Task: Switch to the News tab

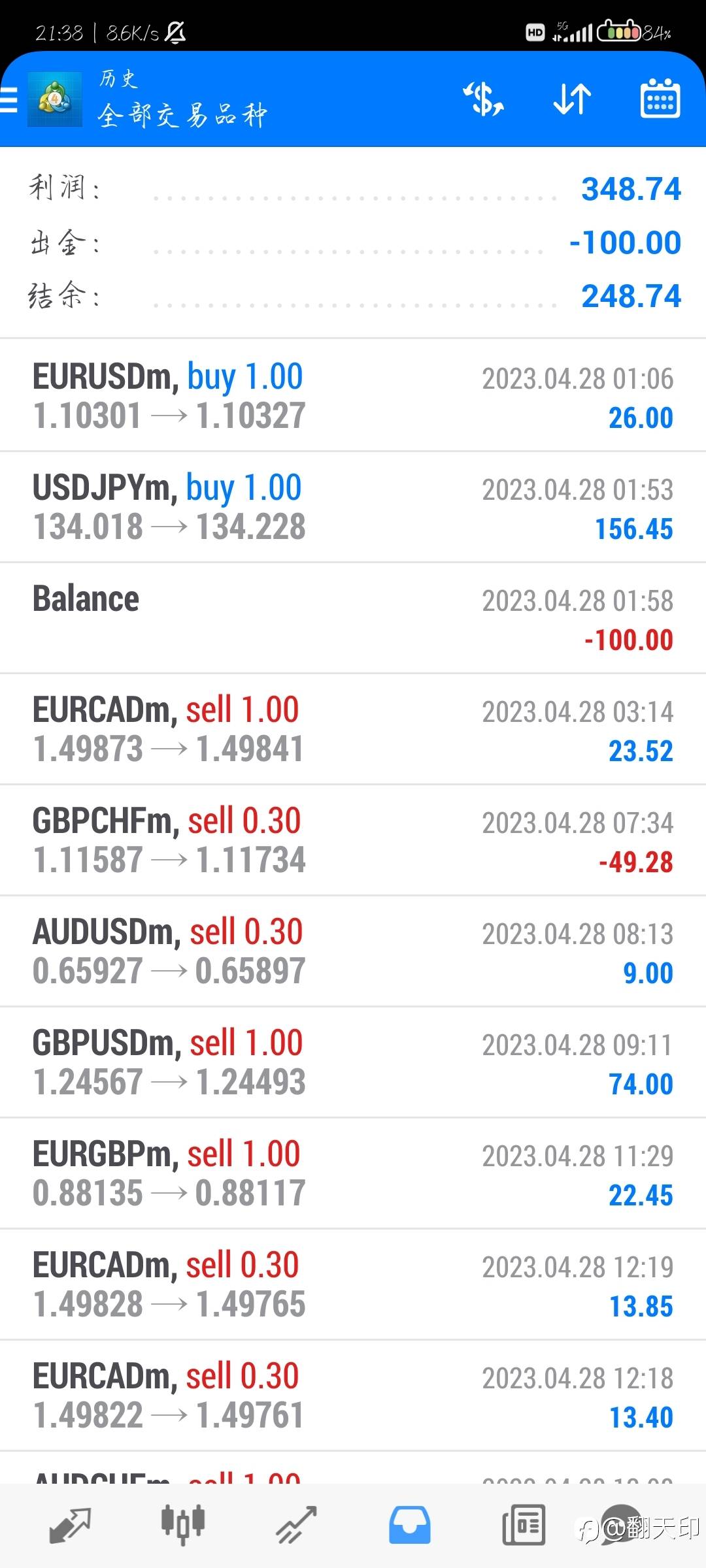Action: coord(523,1525)
